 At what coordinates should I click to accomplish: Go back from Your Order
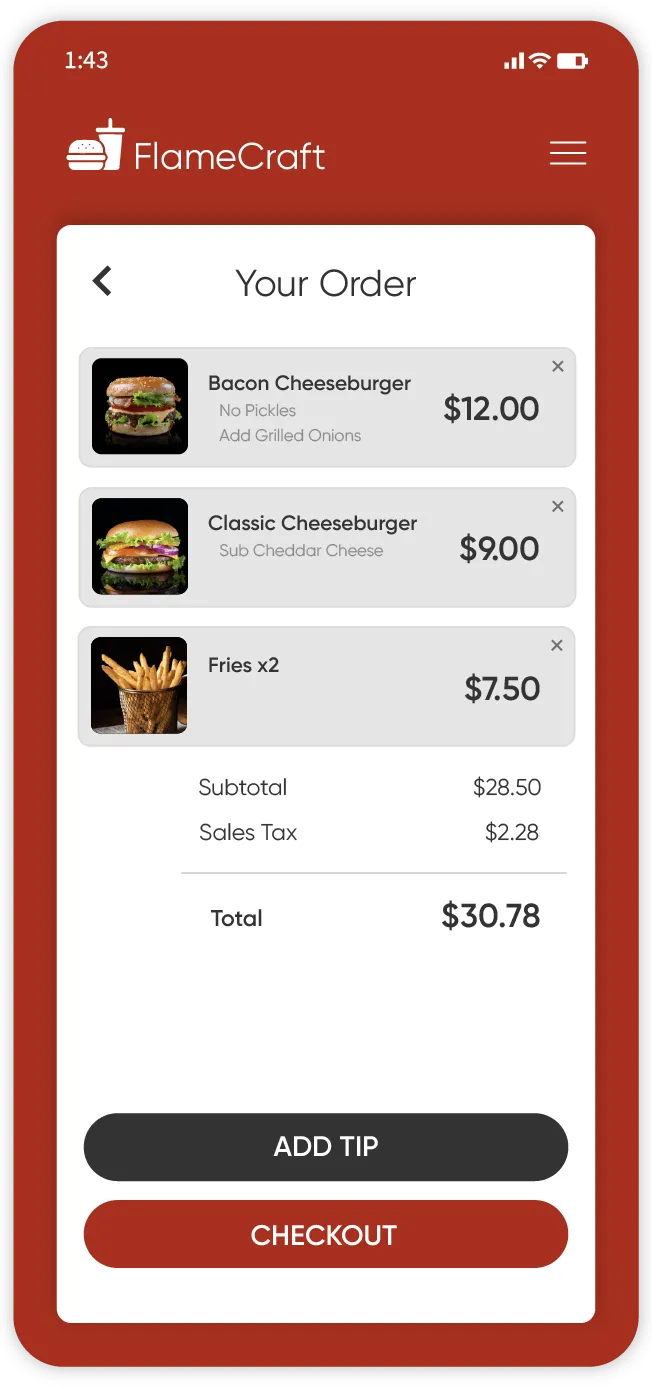tap(102, 282)
